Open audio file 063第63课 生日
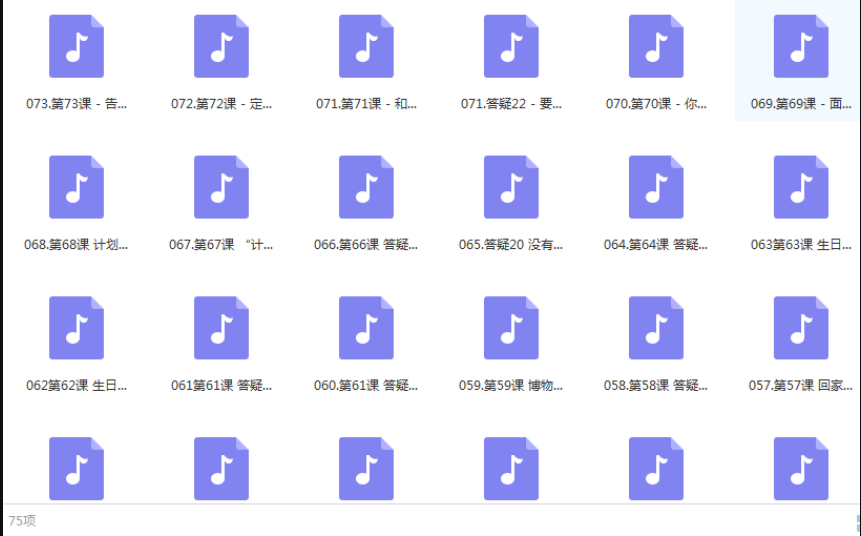 pyautogui.click(x=801, y=188)
